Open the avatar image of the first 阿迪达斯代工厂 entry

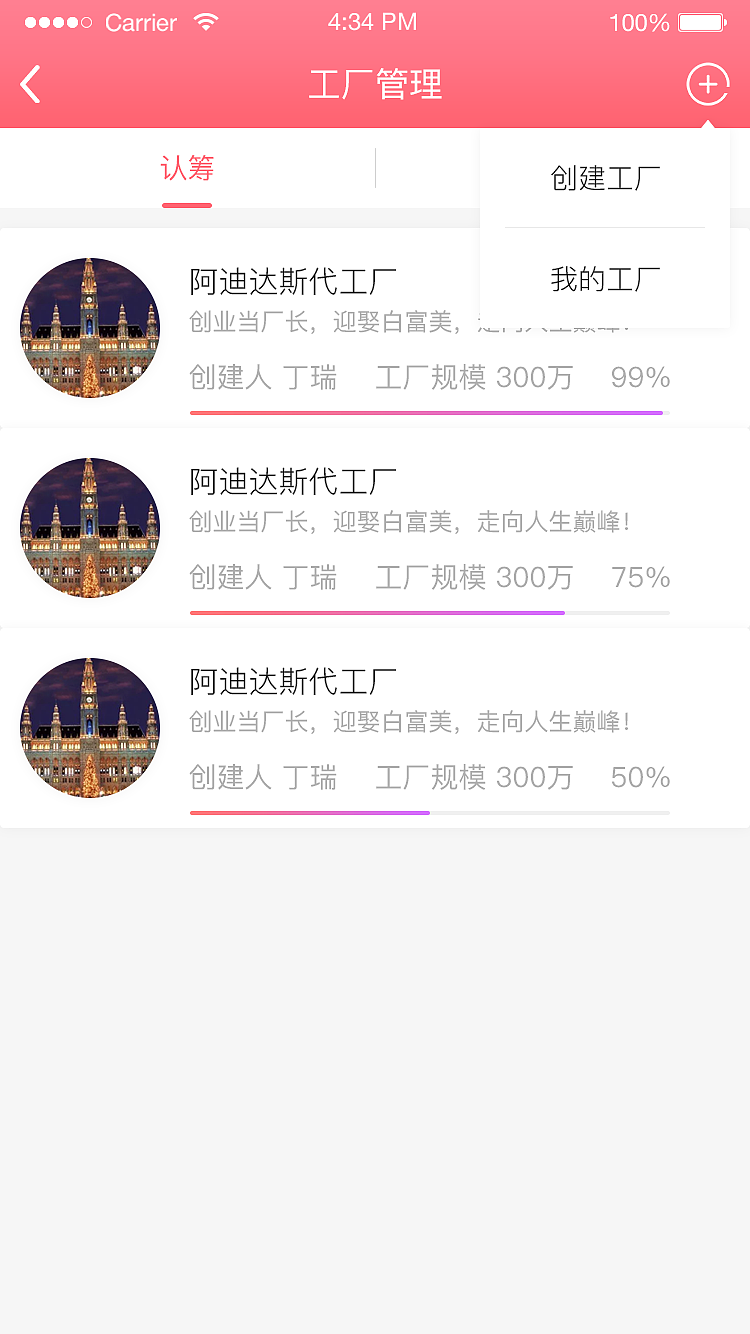(89, 328)
